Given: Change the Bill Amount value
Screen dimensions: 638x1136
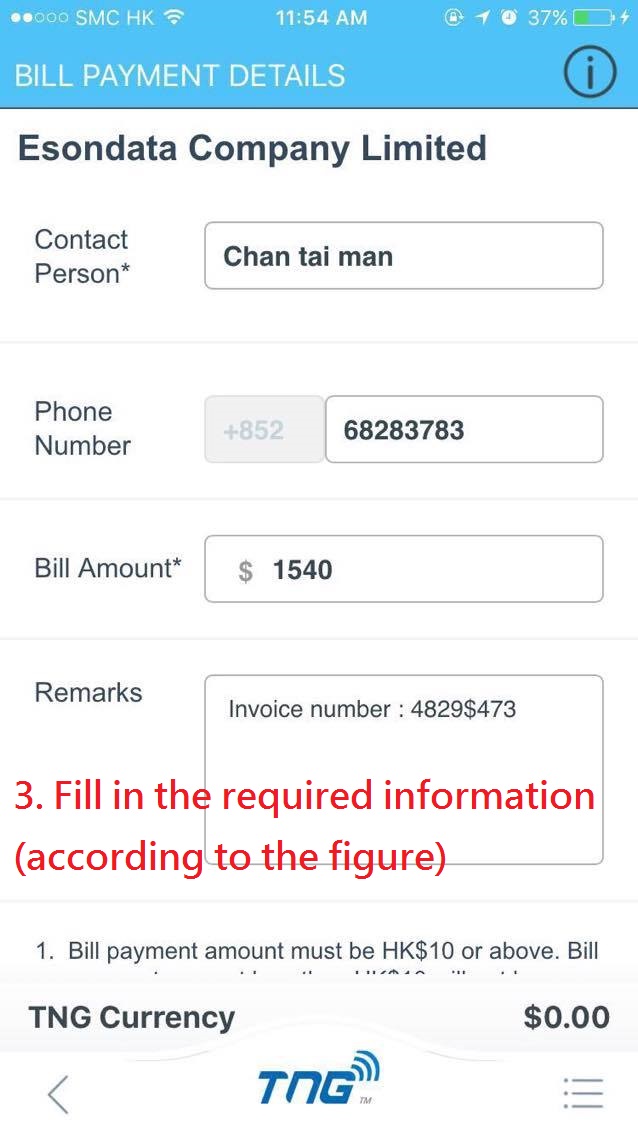Looking at the screenshot, I should pos(403,569).
